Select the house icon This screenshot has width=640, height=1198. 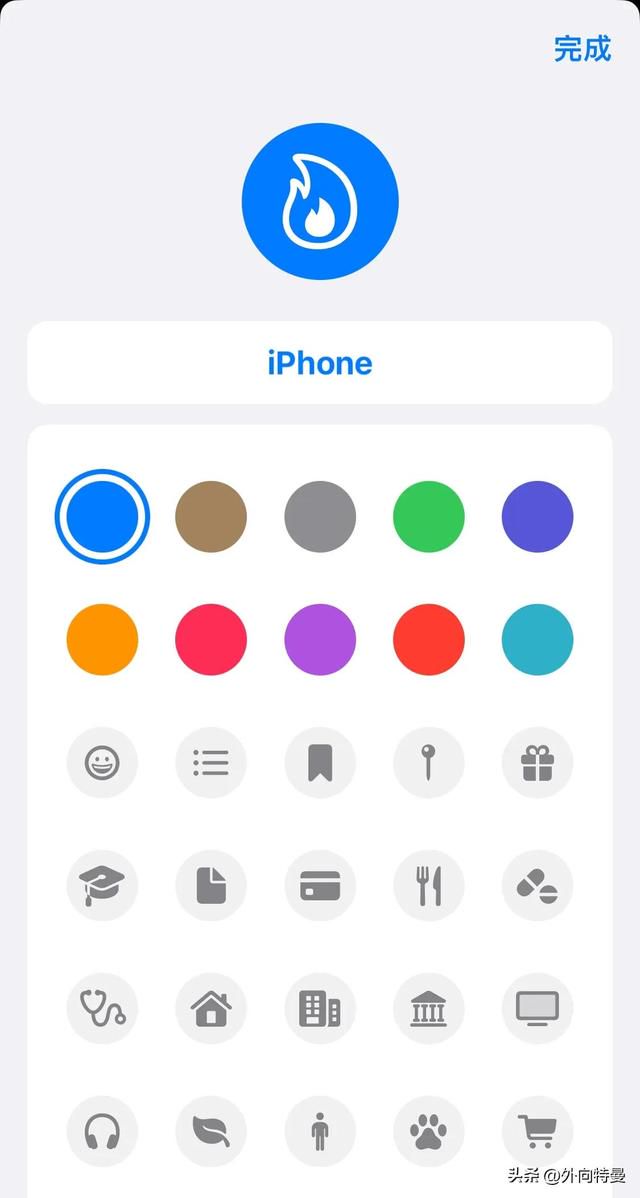[211, 1009]
